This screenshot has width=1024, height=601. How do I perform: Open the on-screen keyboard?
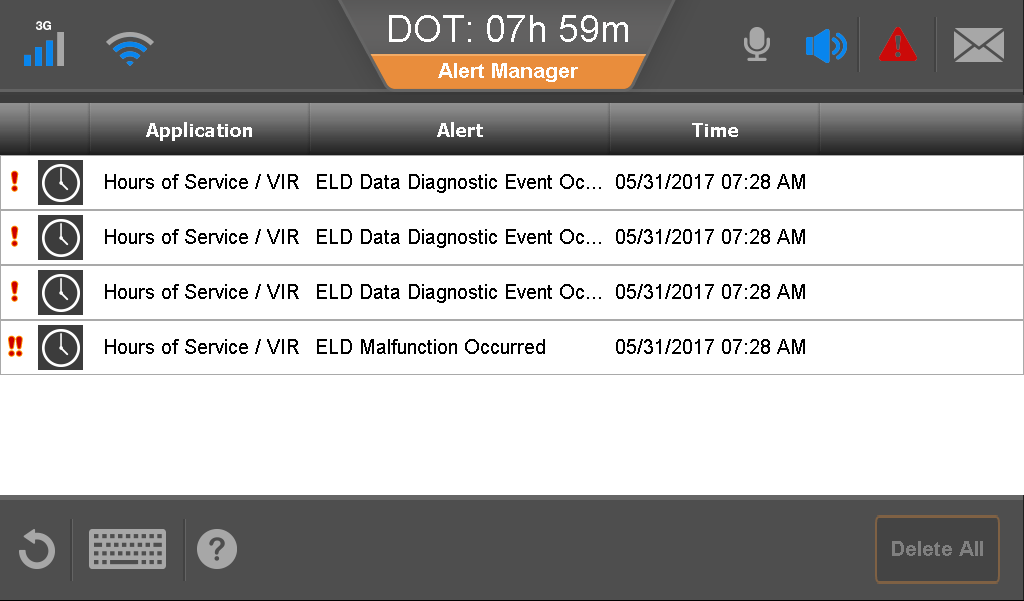click(x=128, y=549)
